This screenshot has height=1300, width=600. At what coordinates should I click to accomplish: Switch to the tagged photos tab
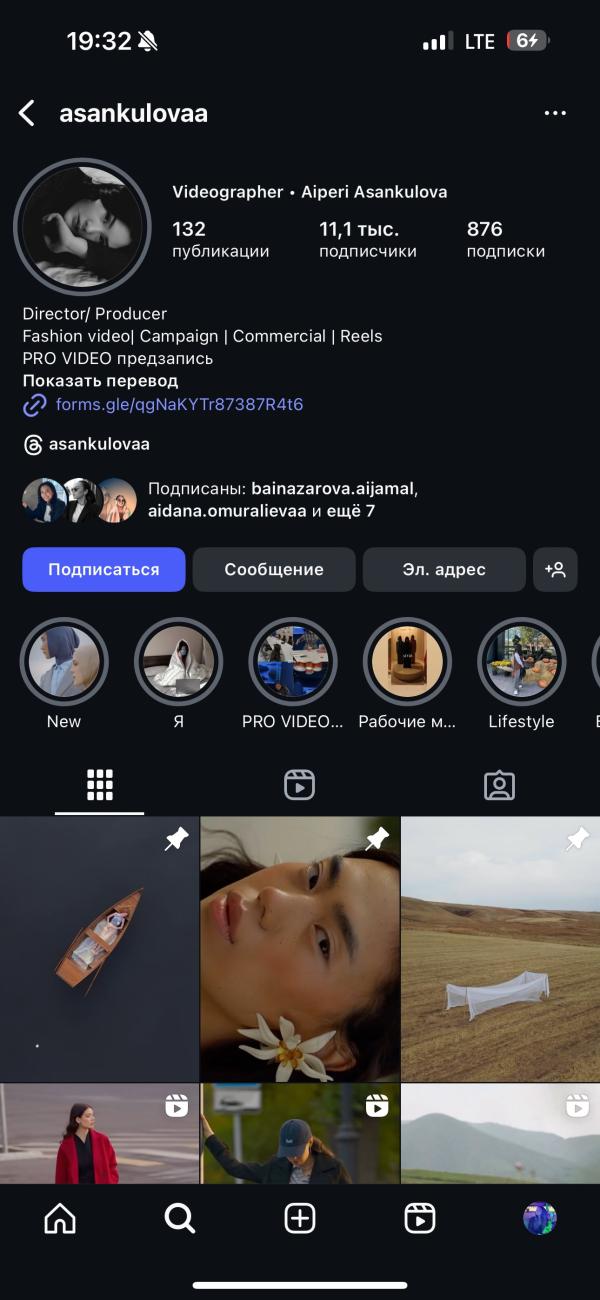point(499,785)
